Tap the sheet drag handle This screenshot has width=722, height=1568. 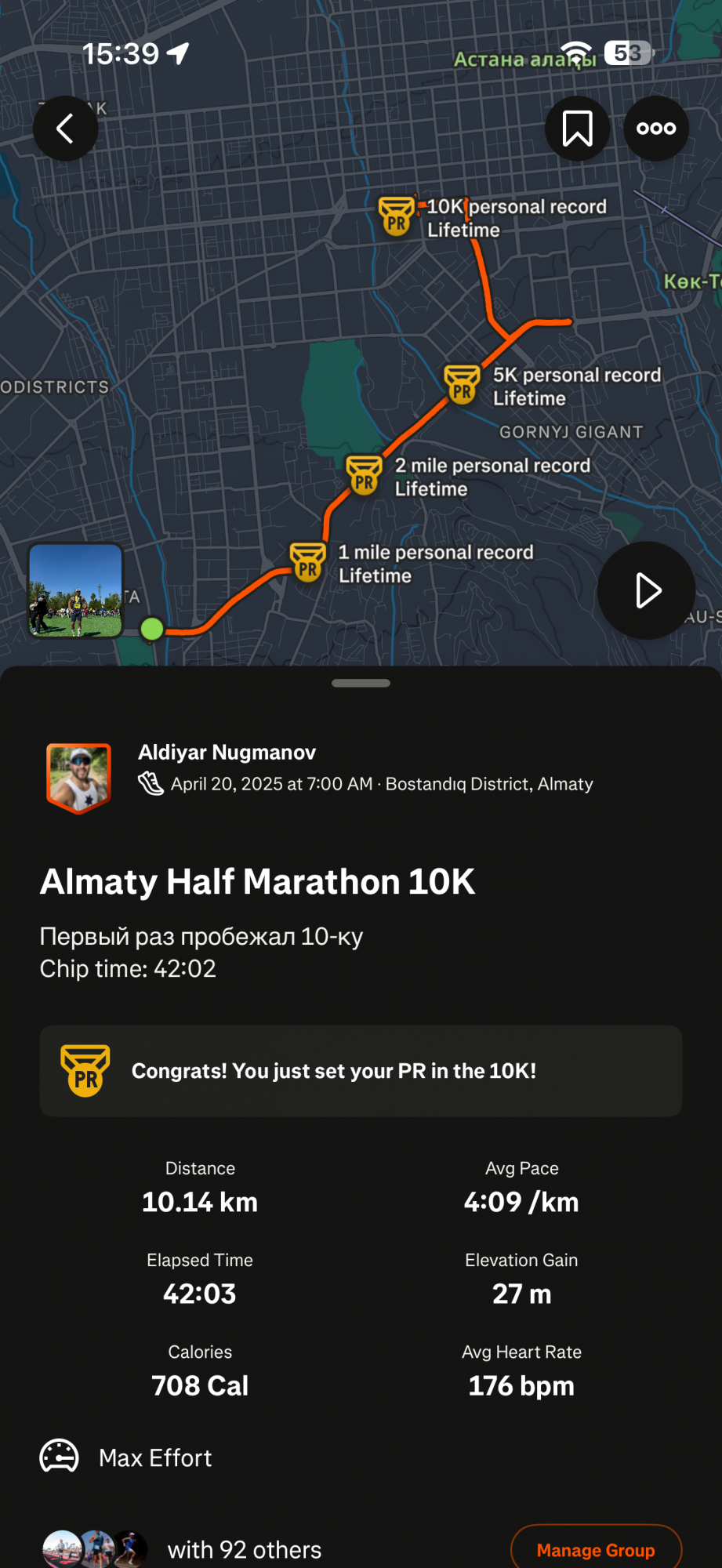pos(361,684)
